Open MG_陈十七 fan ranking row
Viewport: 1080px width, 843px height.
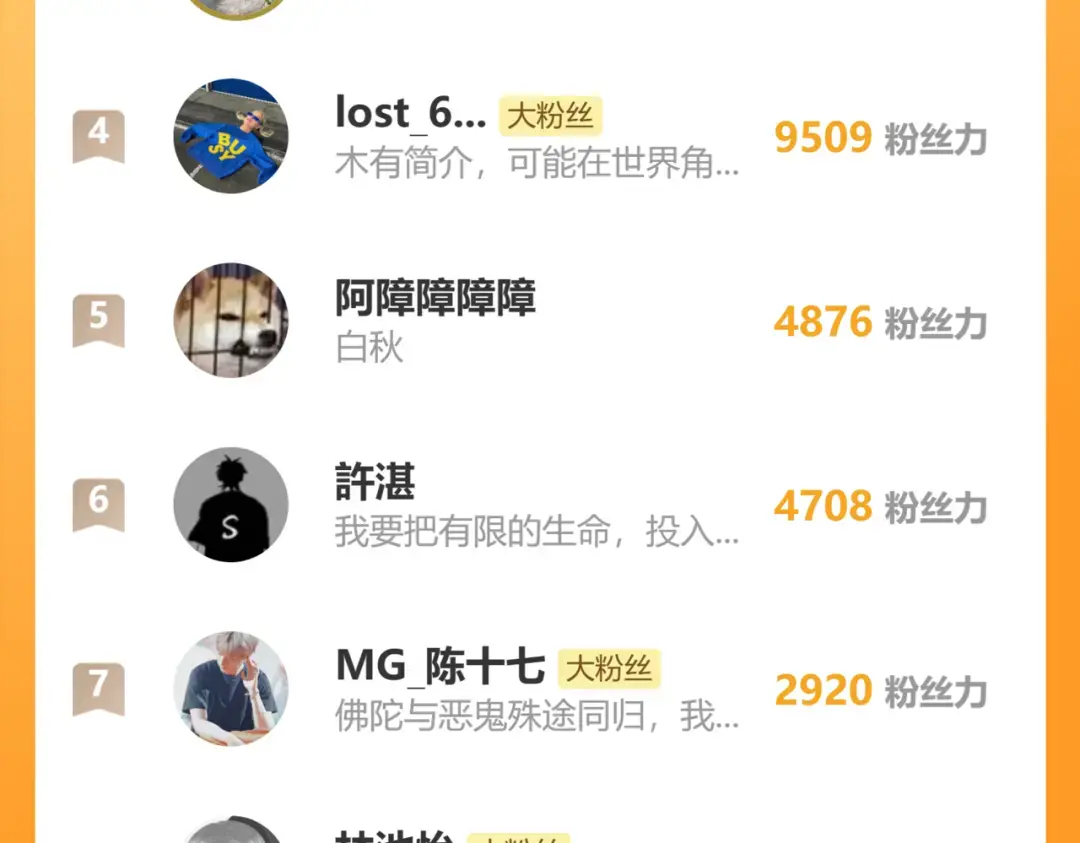click(538, 689)
